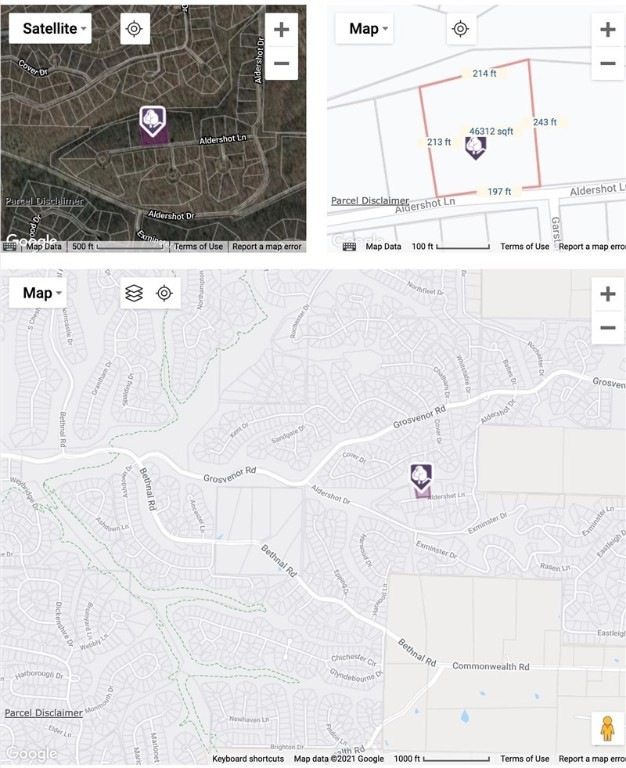
Task: Tap locate icon on parcel map
Action: pyautogui.click(x=460, y=28)
